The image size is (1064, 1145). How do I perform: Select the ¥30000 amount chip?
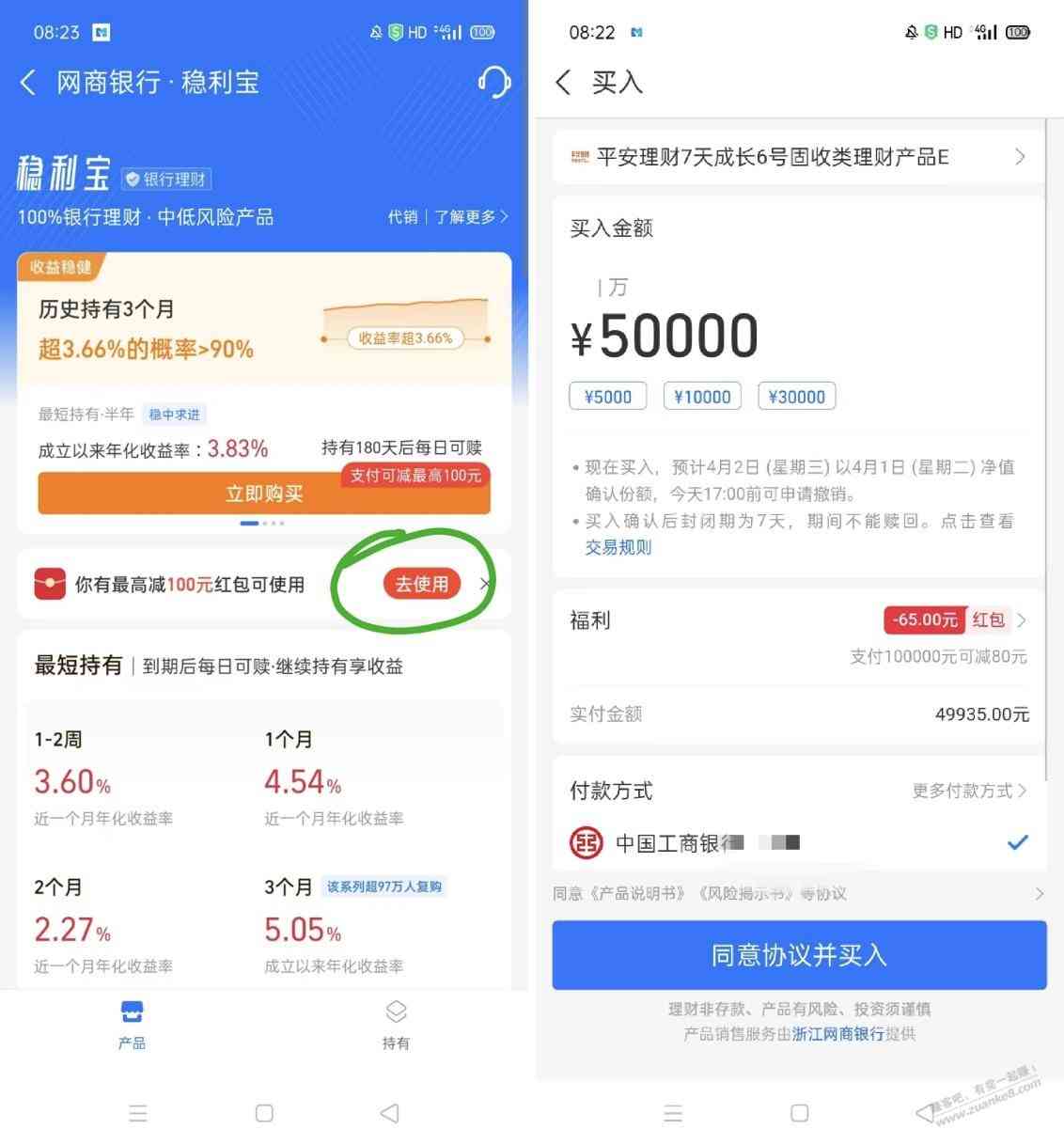(796, 397)
